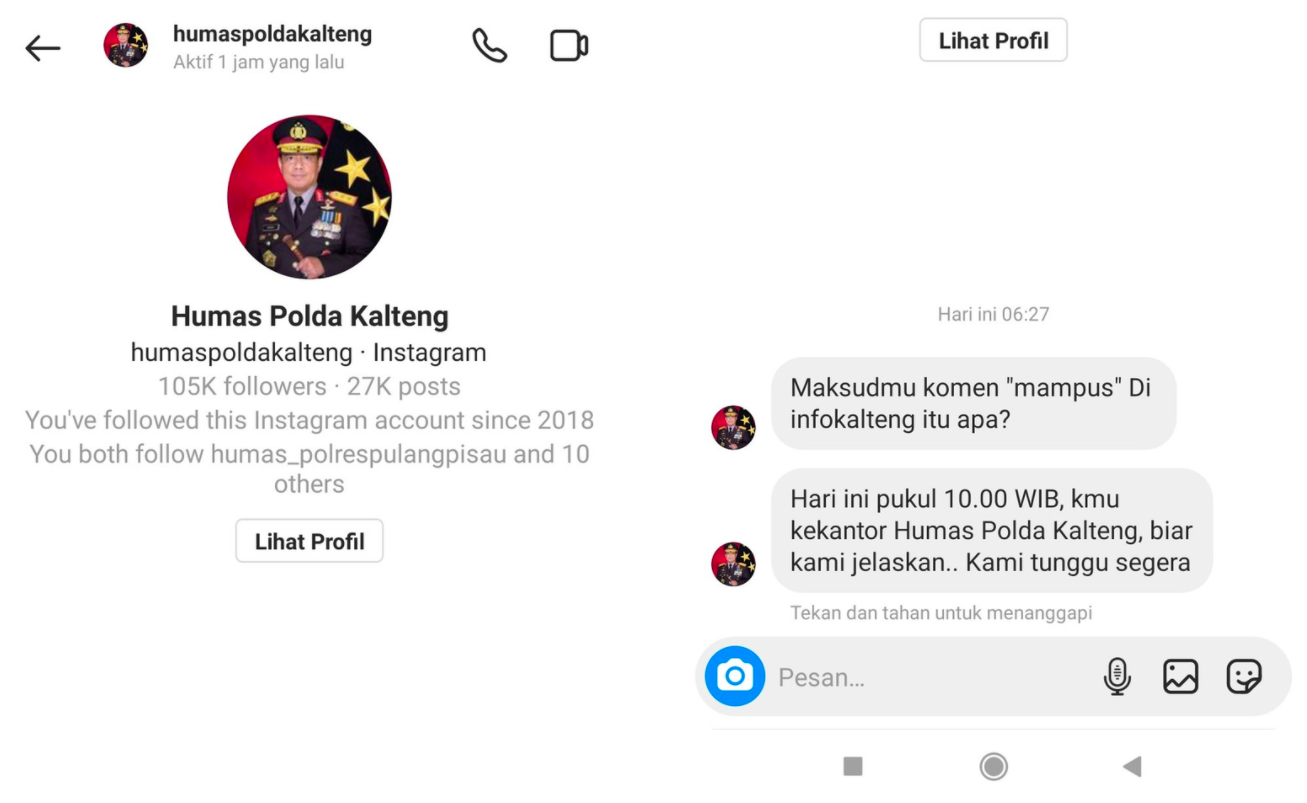Open chat details from the humaspoldakalteng header name
The width and height of the screenshot is (1307, 803).
272,34
